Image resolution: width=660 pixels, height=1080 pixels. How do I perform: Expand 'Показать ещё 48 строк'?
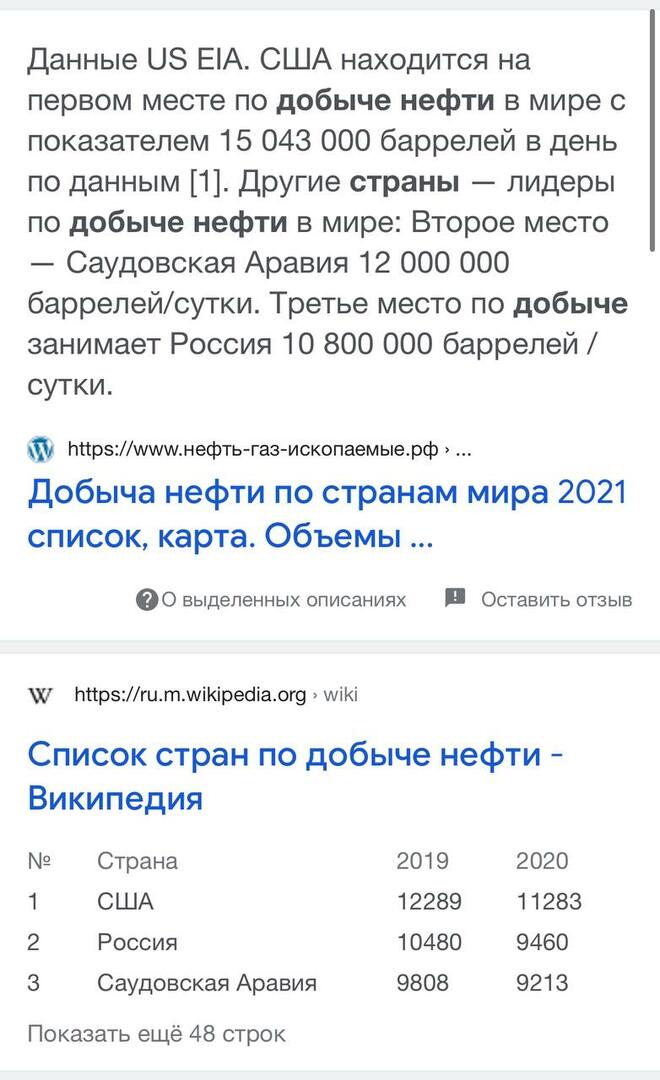coord(156,1033)
